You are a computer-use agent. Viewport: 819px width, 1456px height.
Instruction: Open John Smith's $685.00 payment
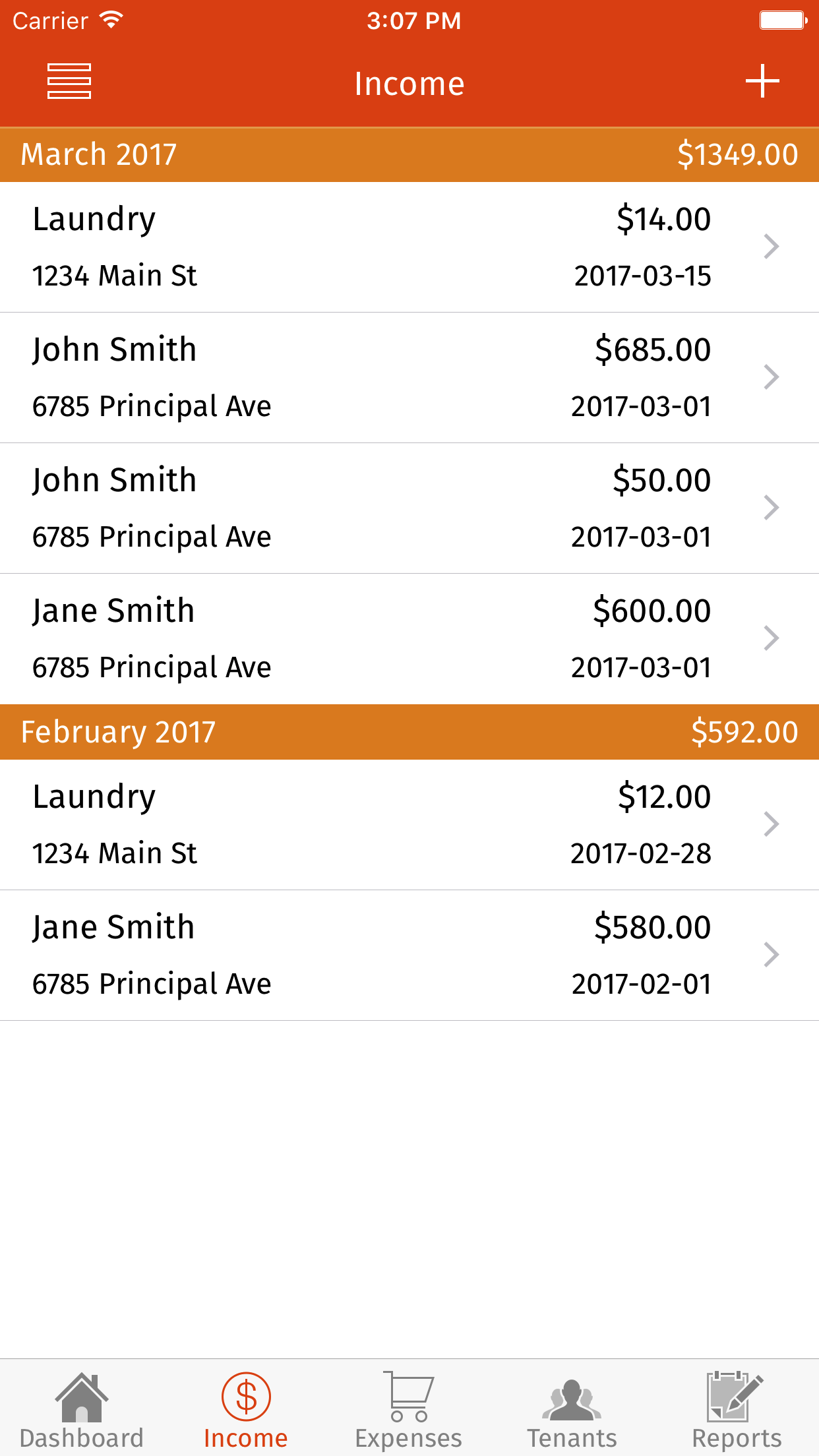click(409, 377)
